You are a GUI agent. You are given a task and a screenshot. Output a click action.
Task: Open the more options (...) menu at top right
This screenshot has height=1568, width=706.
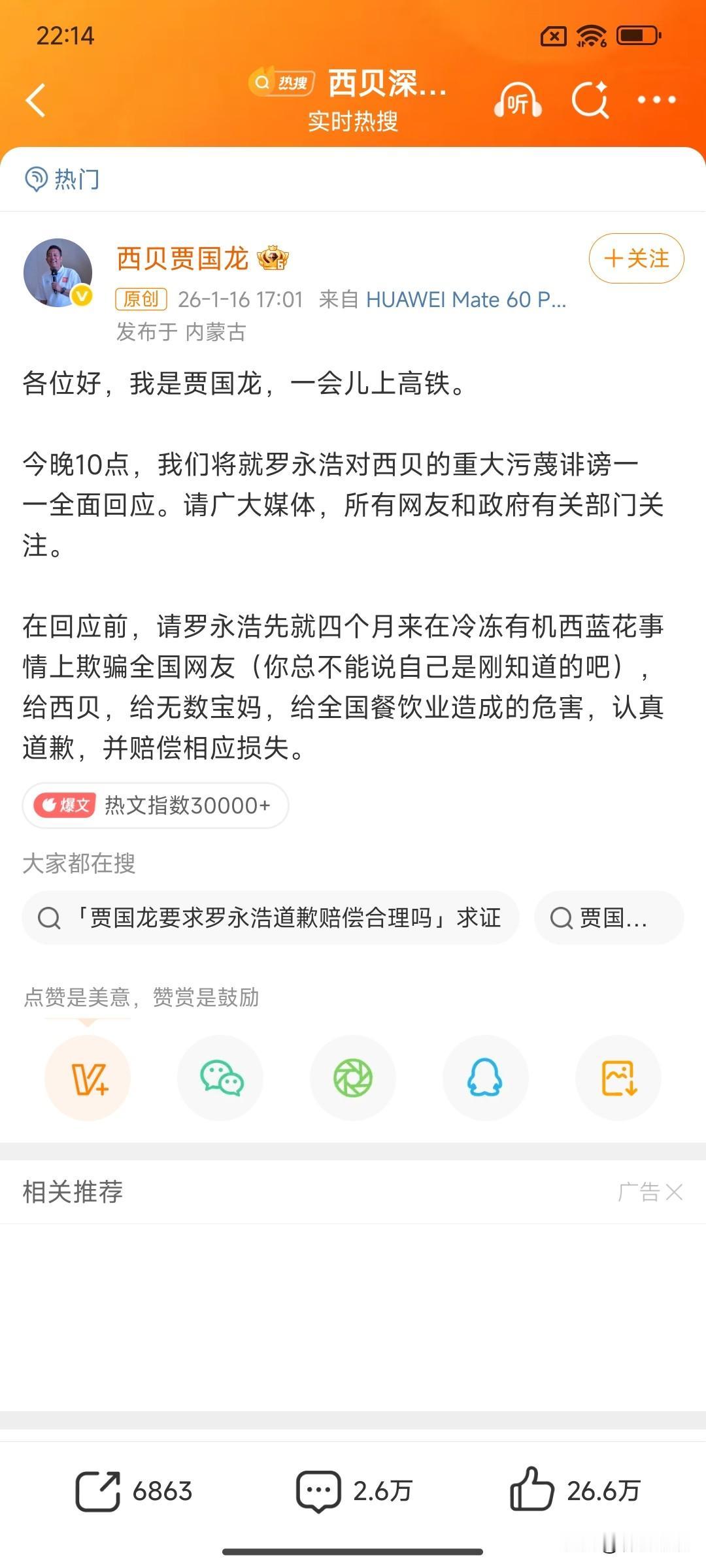[x=657, y=101]
